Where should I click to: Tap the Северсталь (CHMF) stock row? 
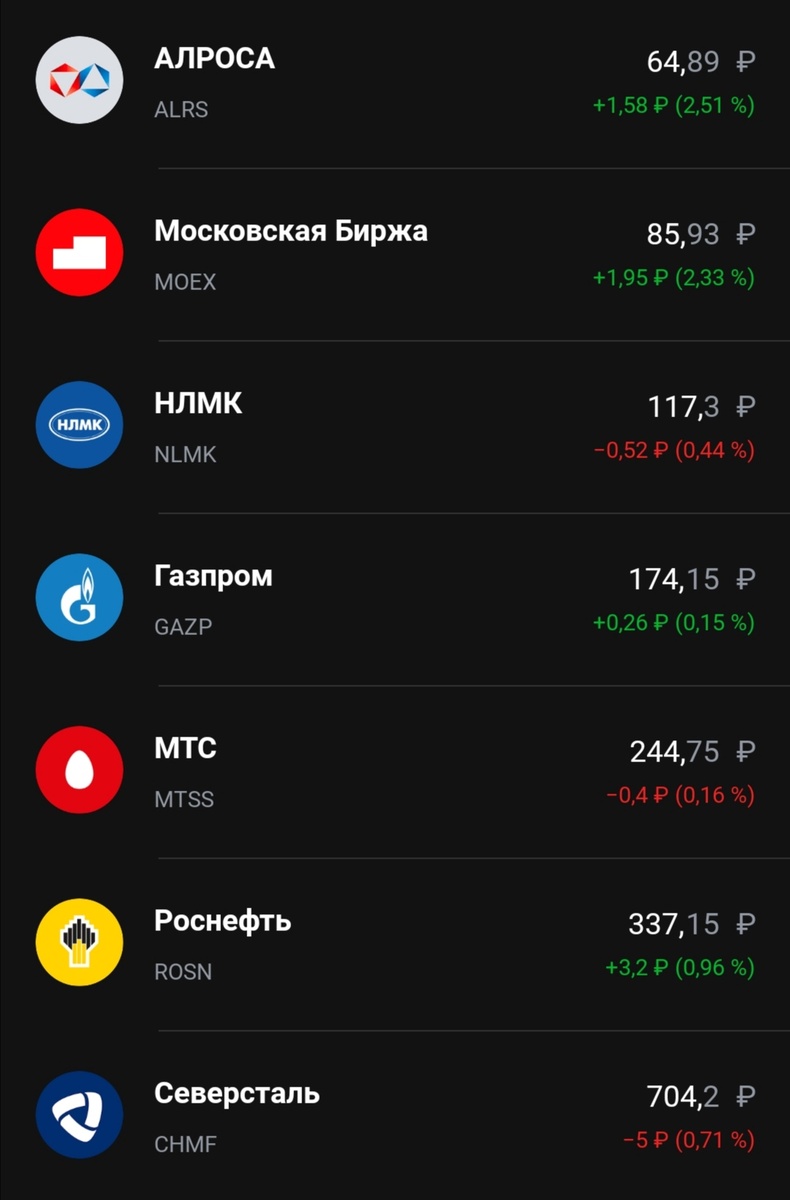click(x=395, y=1115)
